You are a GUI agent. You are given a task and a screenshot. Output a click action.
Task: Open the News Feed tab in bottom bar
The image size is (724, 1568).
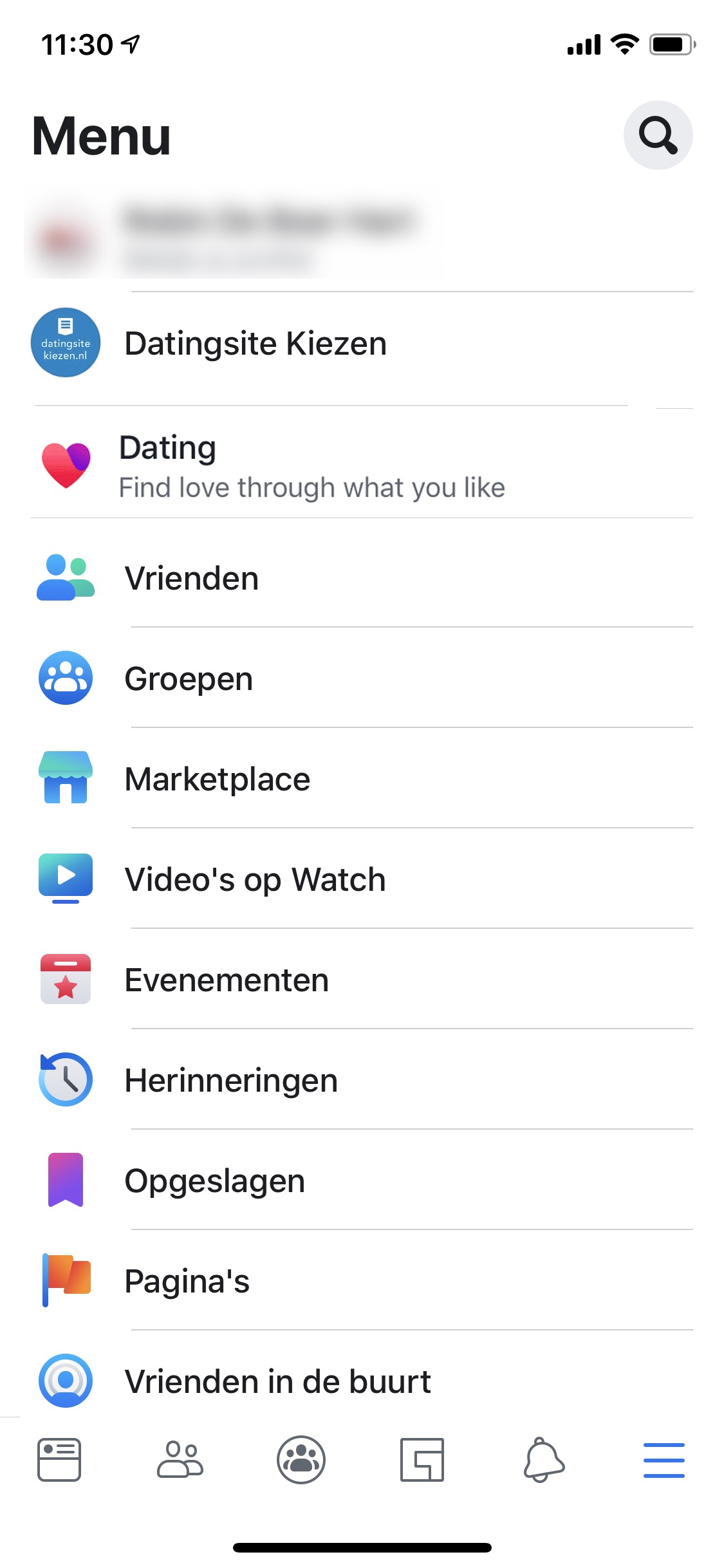tap(59, 1461)
